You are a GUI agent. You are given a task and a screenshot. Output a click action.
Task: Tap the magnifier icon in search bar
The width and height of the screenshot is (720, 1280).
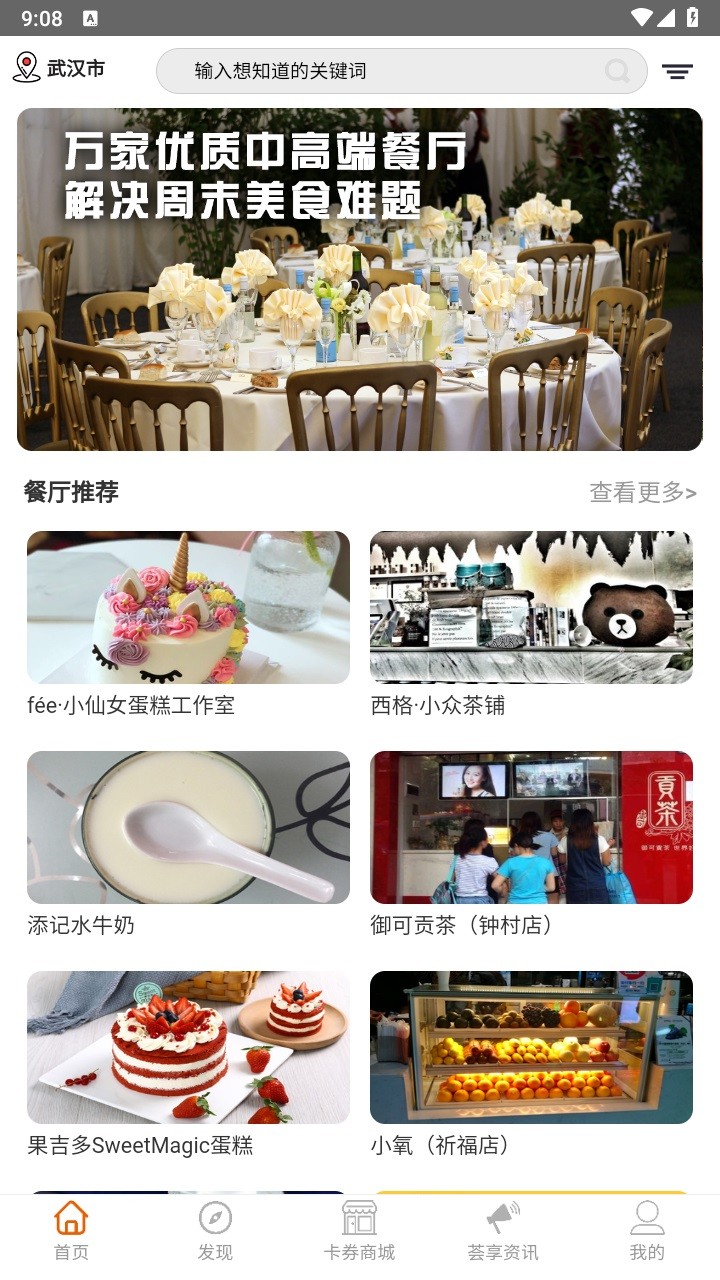618,71
